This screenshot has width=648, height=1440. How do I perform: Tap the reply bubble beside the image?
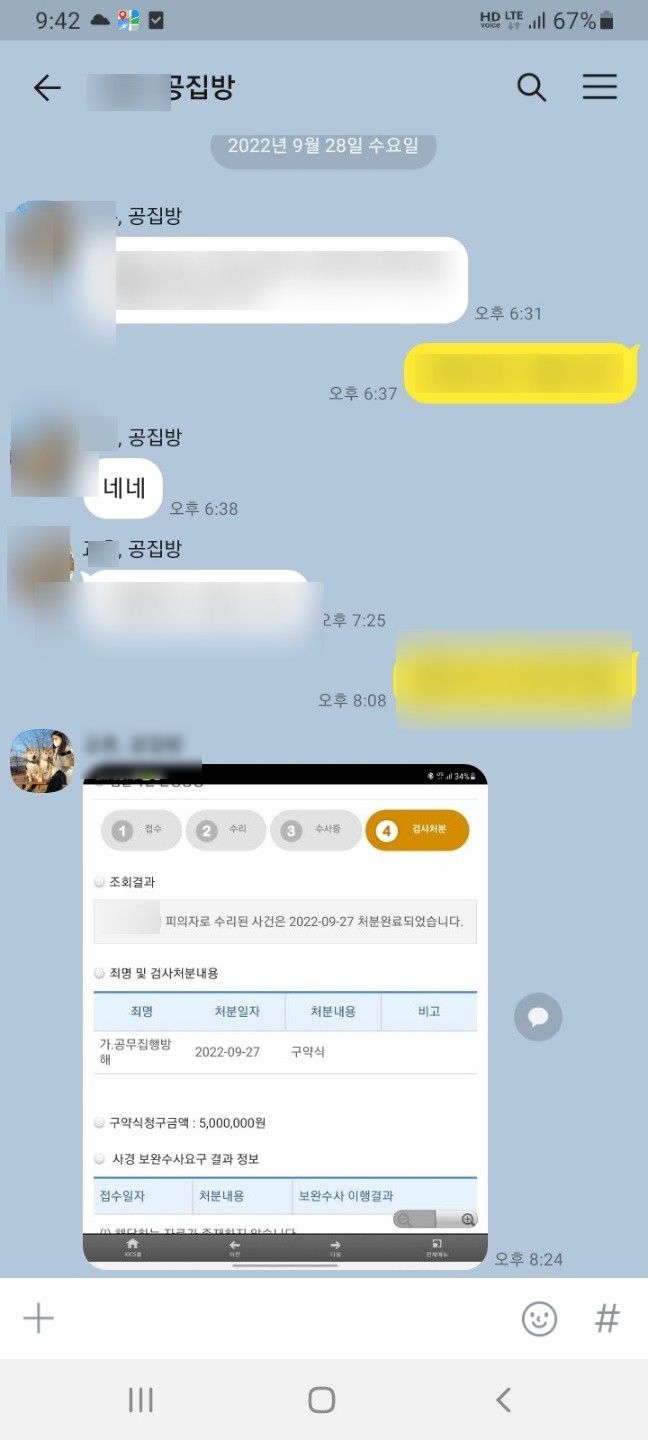(x=538, y=1018)
